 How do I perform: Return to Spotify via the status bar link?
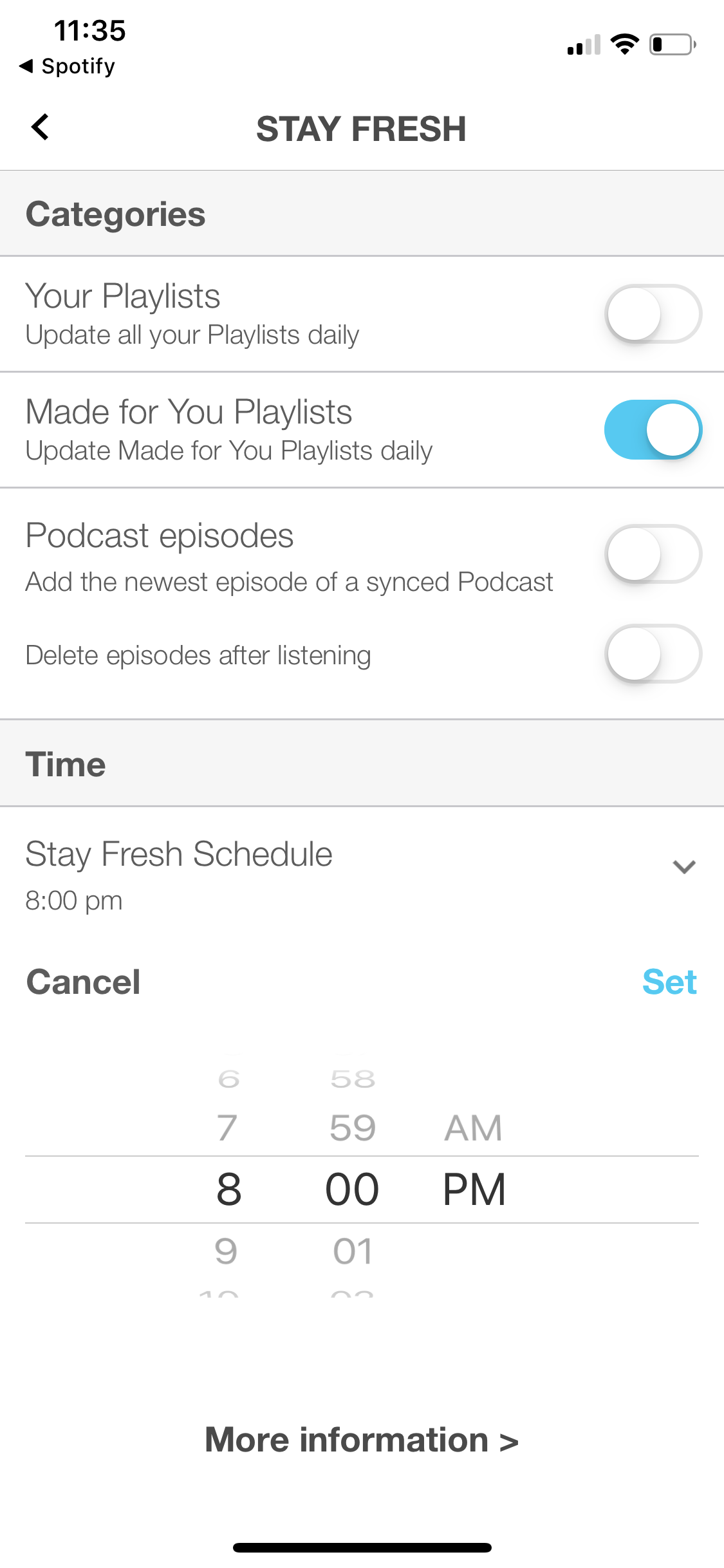(x=68, y=65)
